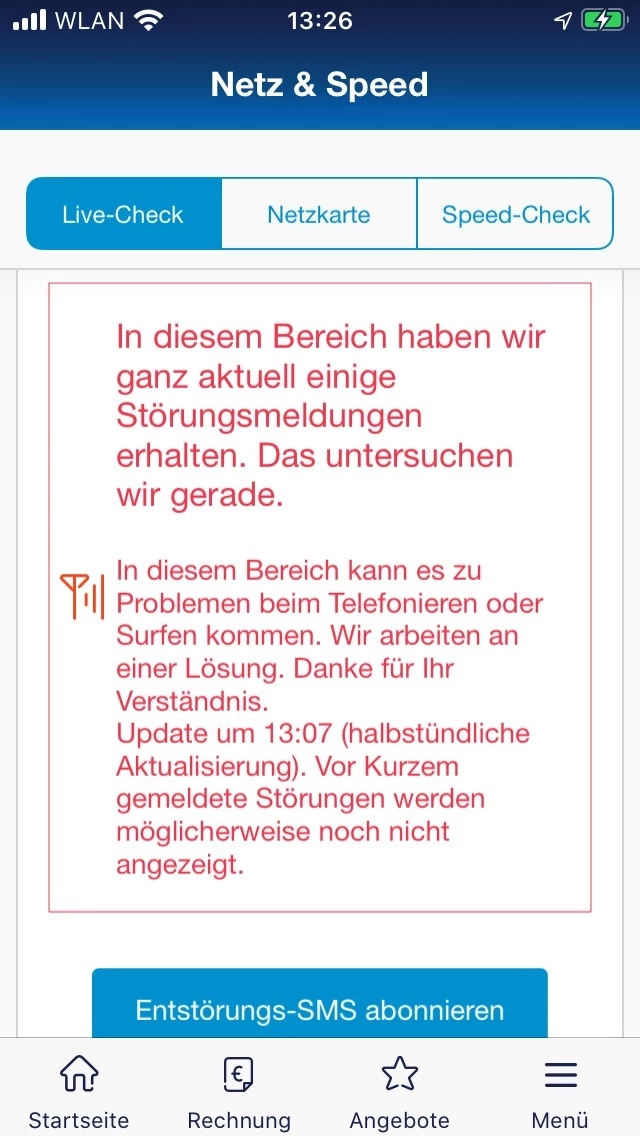Switch to the Netzkarte view
This screenshot has width=640, height=1136.
click(x=319, y=214)
